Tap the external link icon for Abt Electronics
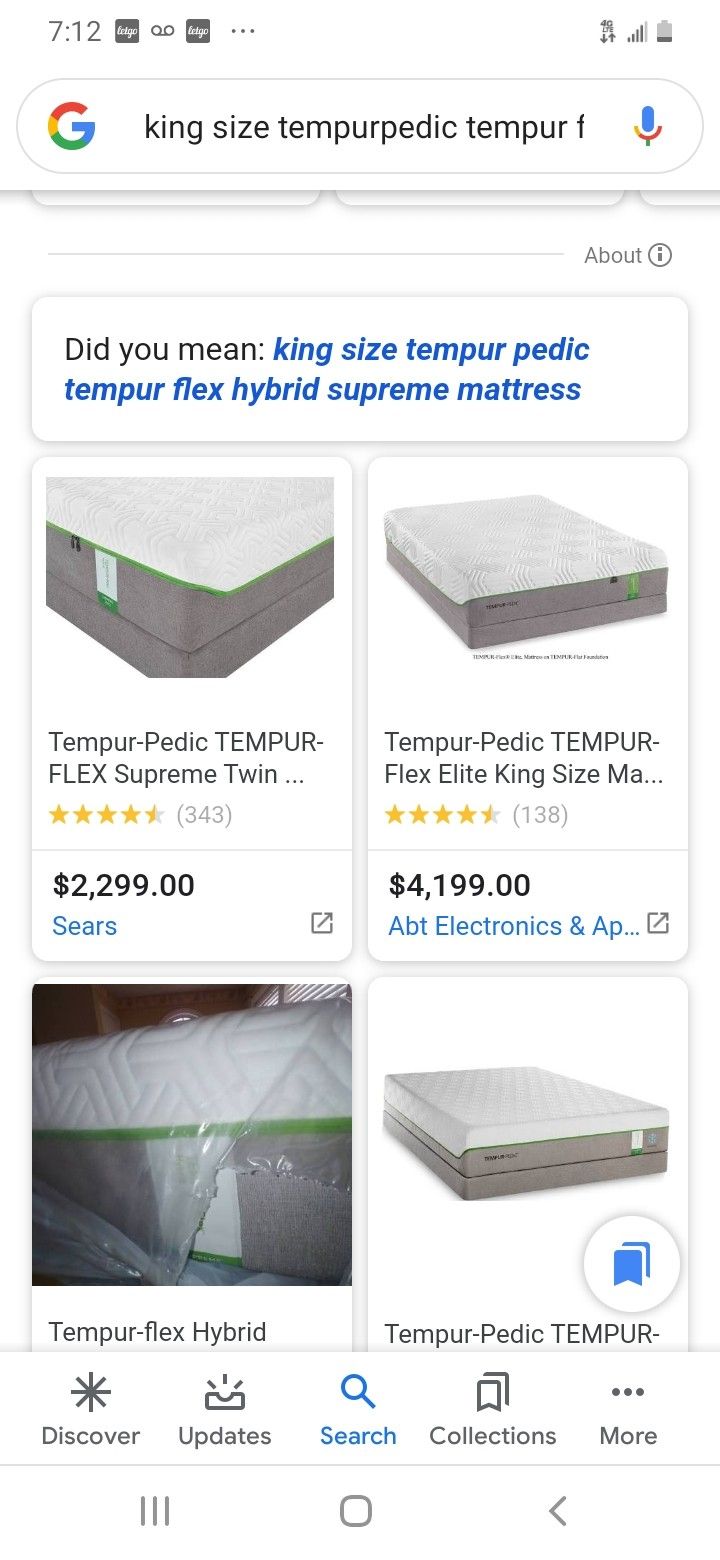 pyautogui.click(x=657, y=923)
